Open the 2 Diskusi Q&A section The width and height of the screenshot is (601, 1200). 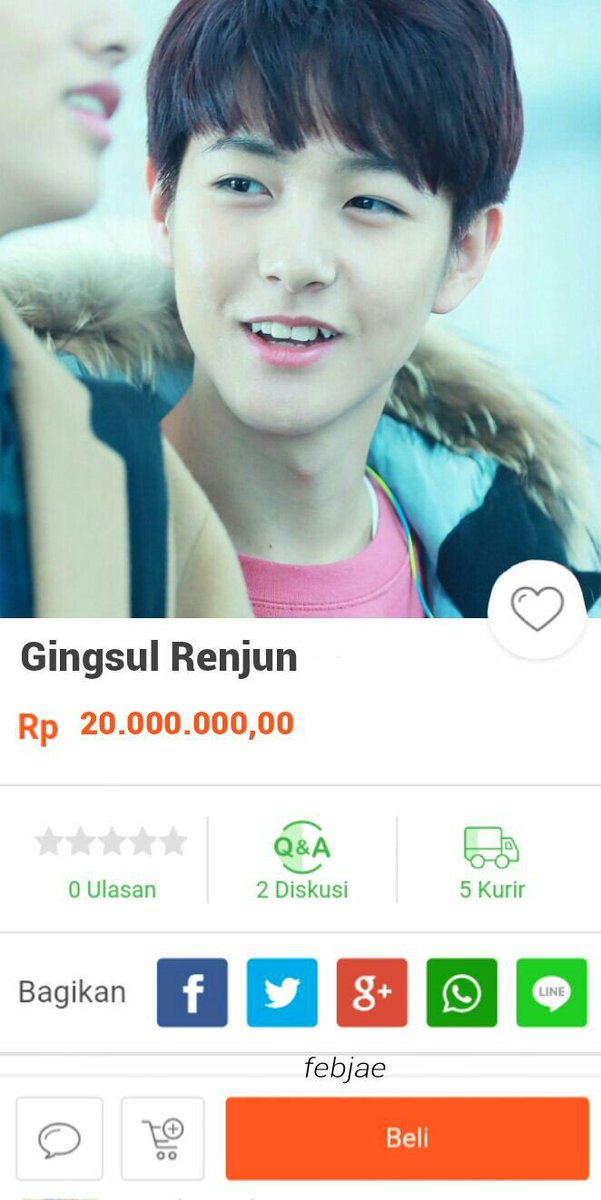point(302,861)
